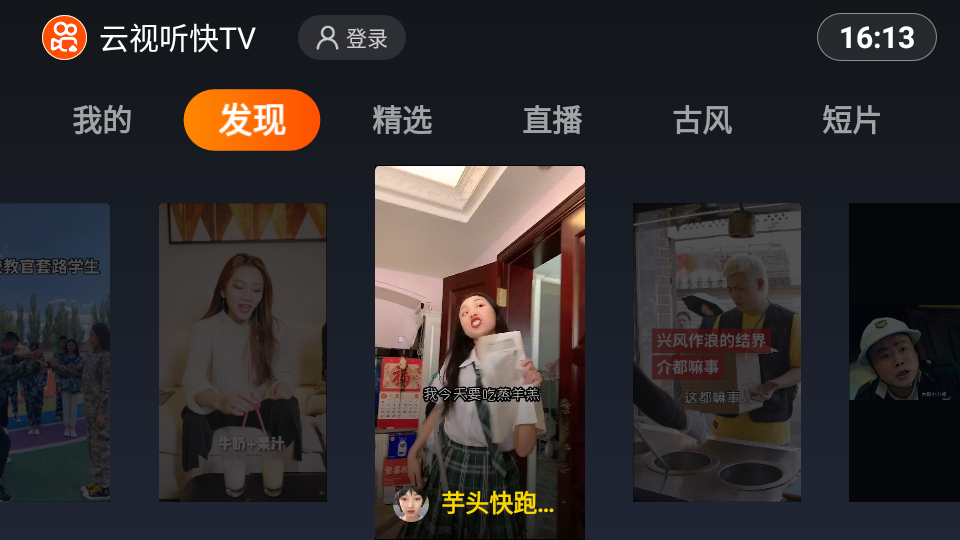The width and height of the screenshot is (960, 540).
Task: Select the 发现 tab
Action: pos(252,120)
